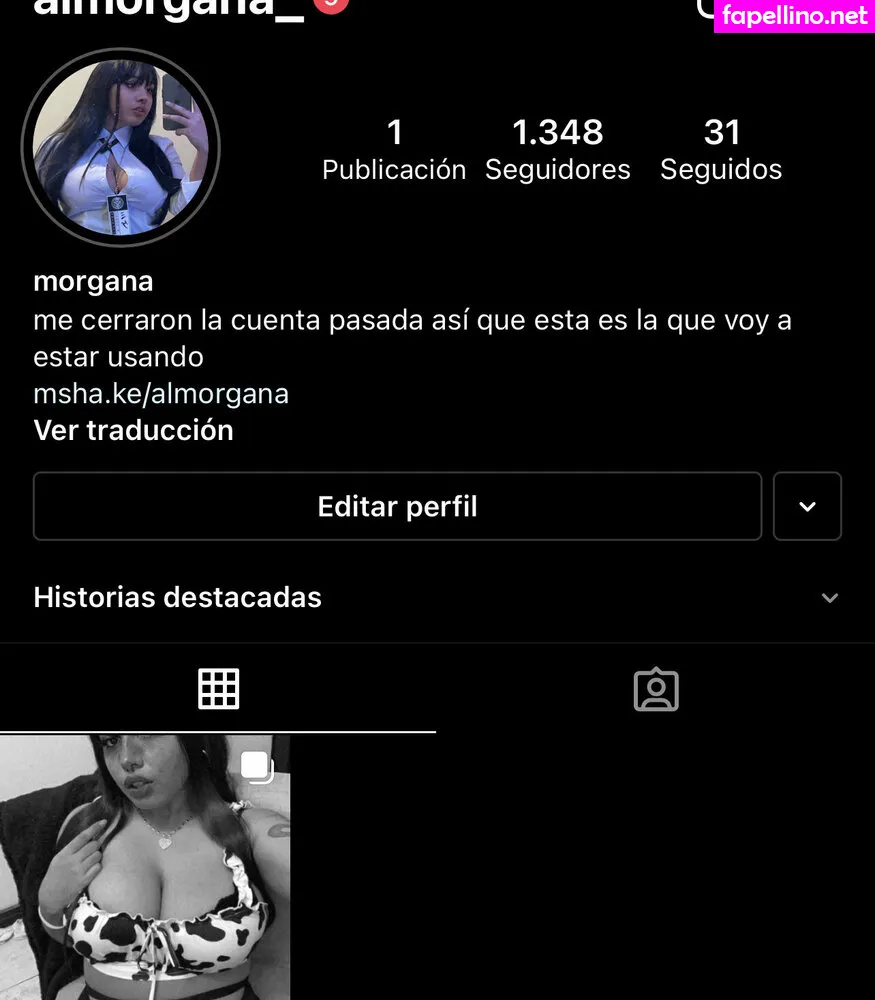Image resolution: width=875 pixels, height=1000 pixels.
Task: Open the only post in the grid
Action: coord(145,867)
